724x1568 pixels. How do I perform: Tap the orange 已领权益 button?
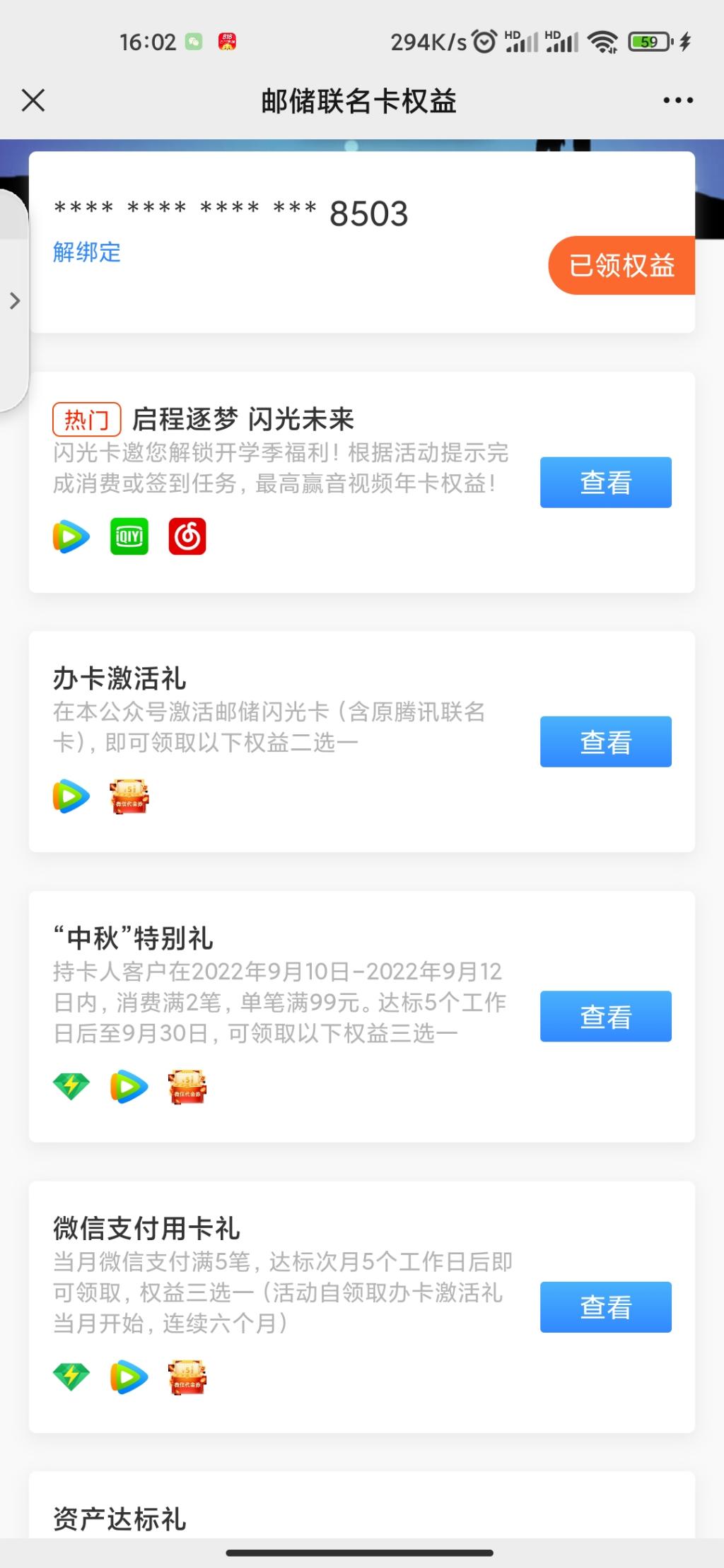pyautogui.click(x=621, y=265)
